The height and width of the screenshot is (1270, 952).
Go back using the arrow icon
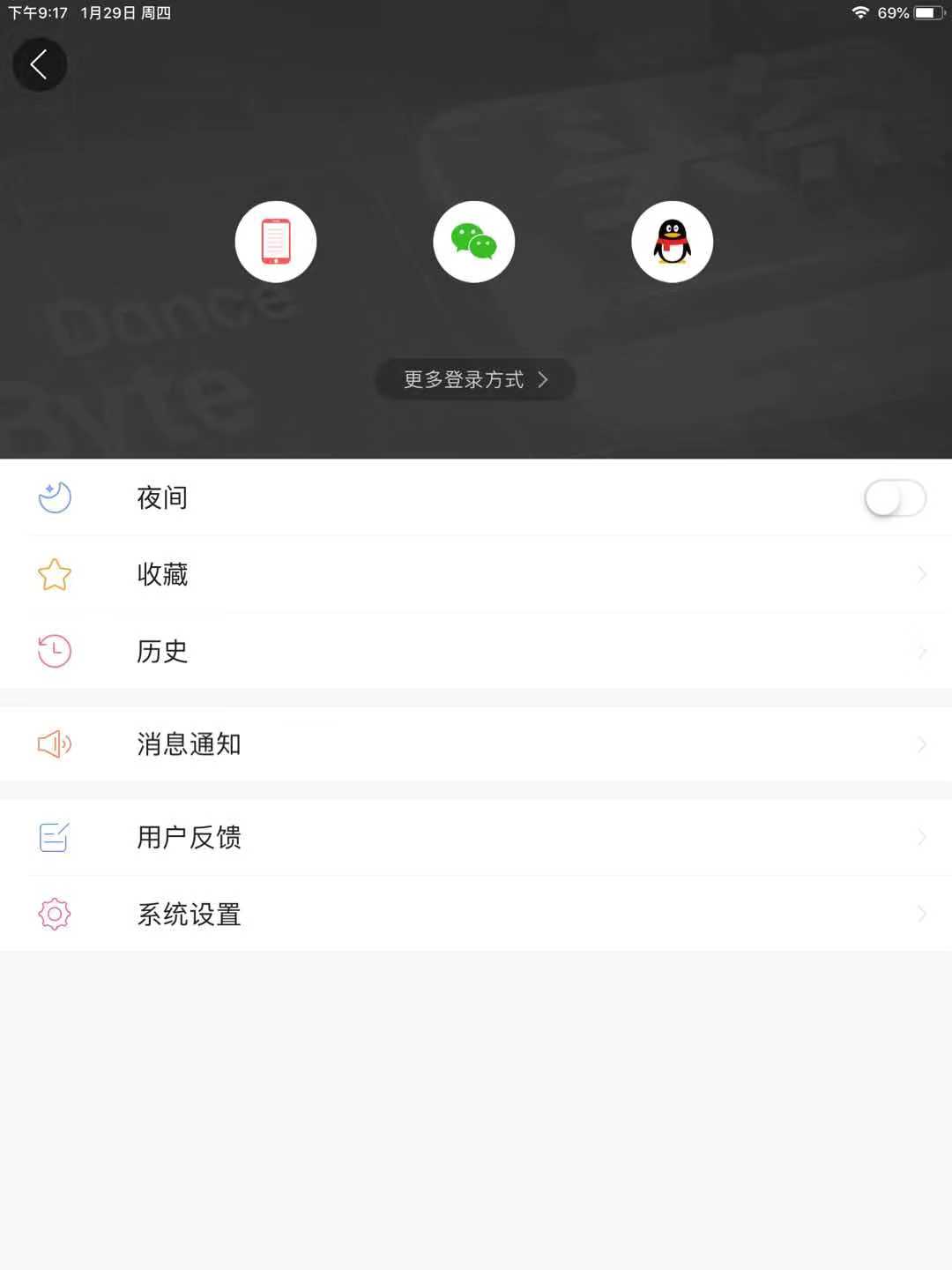tap(39, 64)
